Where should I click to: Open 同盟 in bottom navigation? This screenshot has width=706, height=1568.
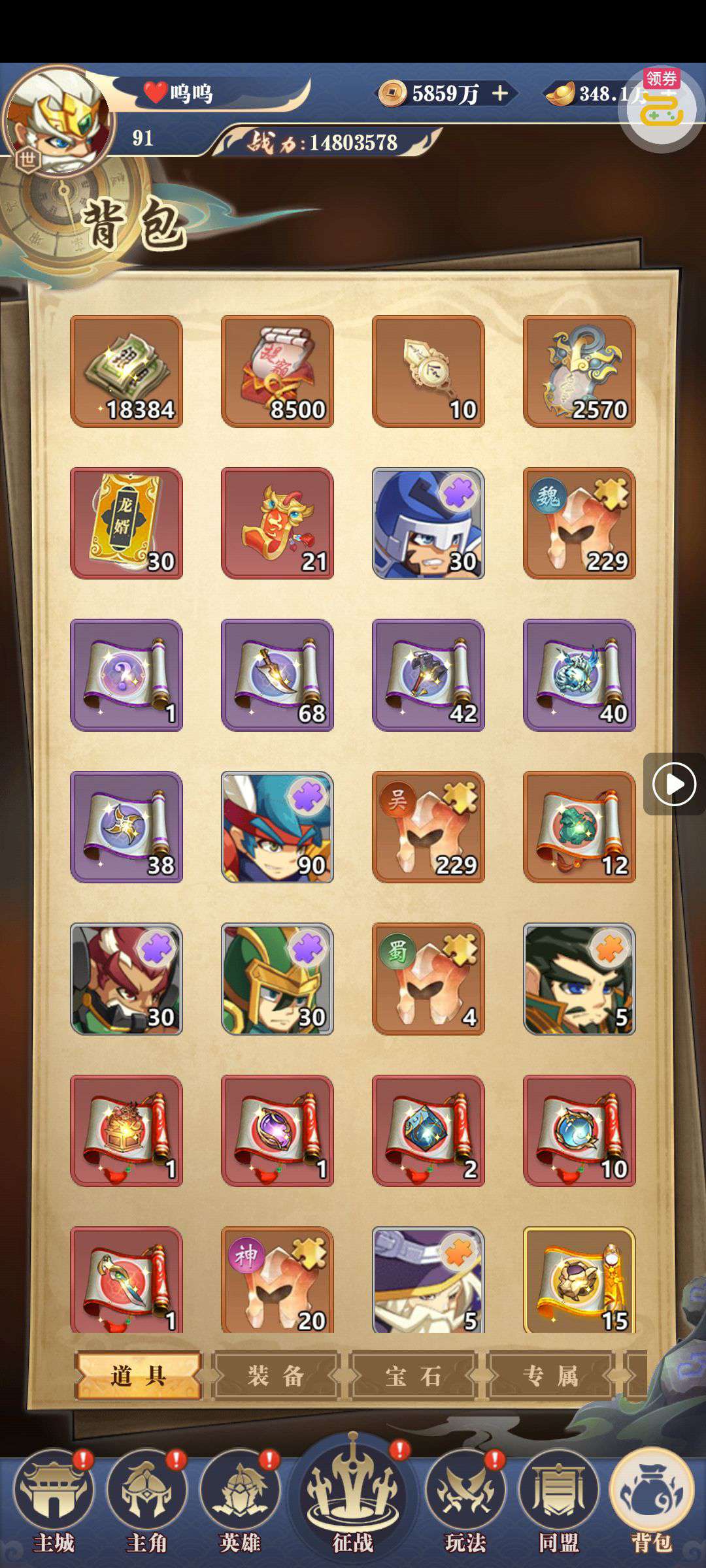point(558,1503)
